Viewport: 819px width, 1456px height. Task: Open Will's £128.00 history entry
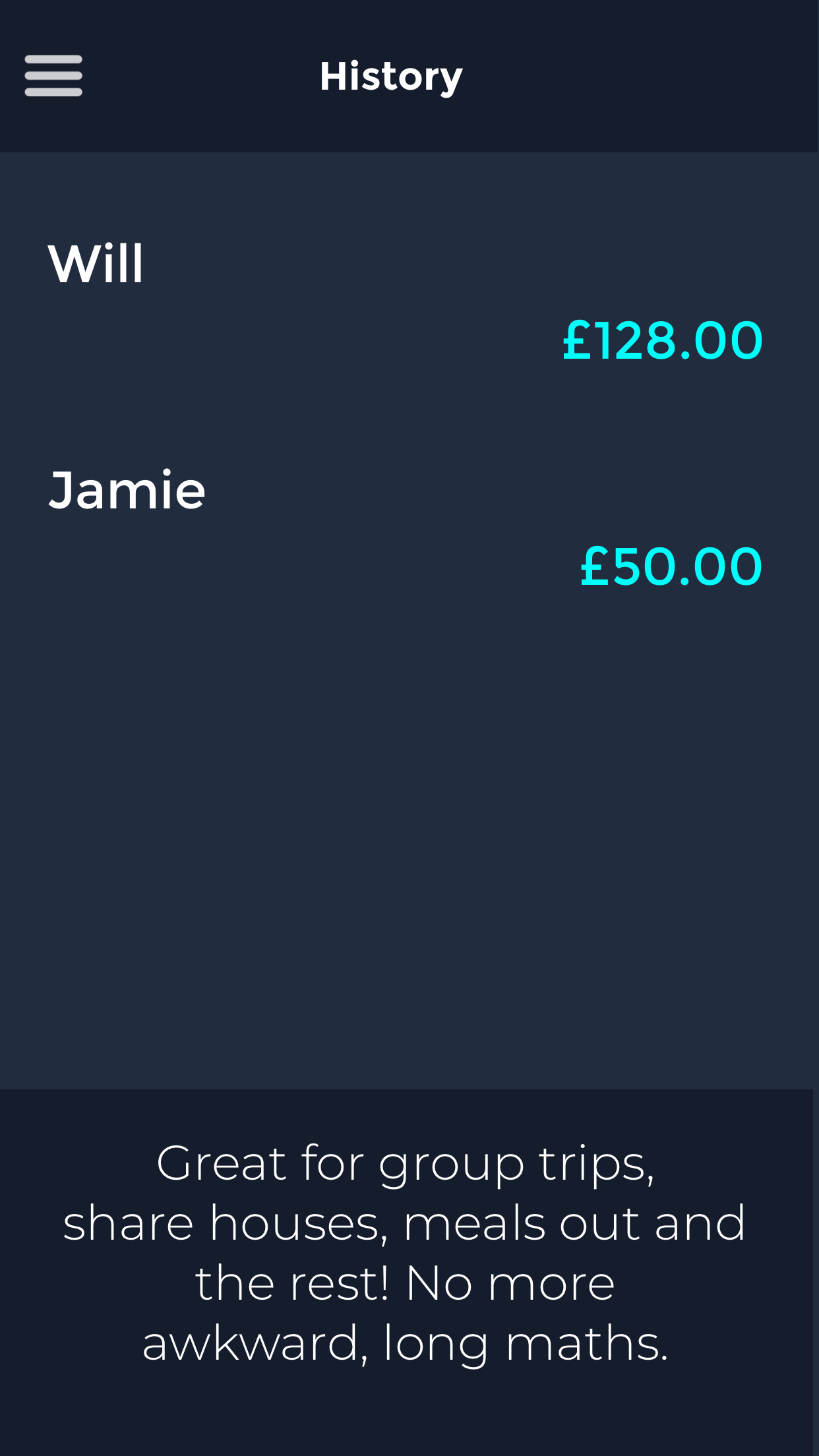click(405, 302)
